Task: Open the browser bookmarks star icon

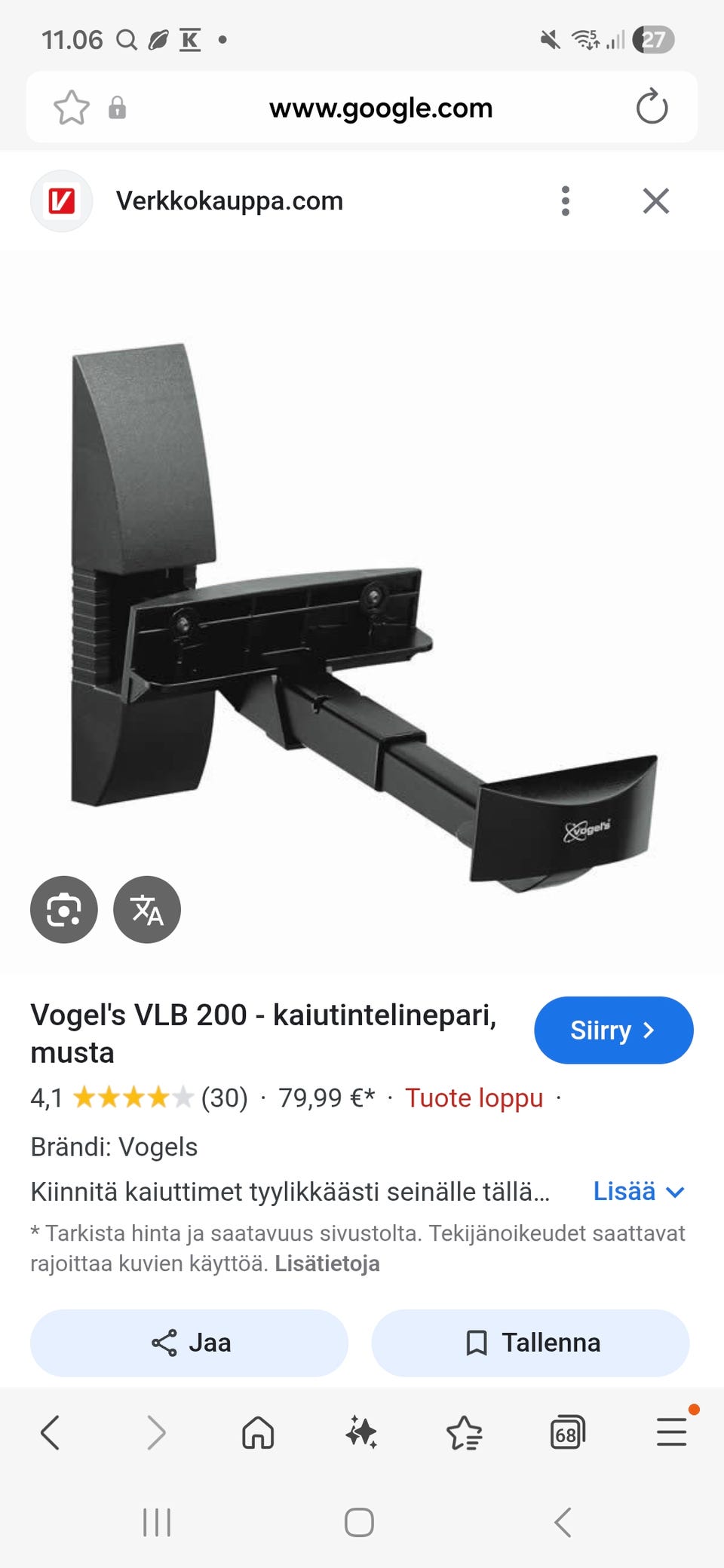Action: [465, 1433]
